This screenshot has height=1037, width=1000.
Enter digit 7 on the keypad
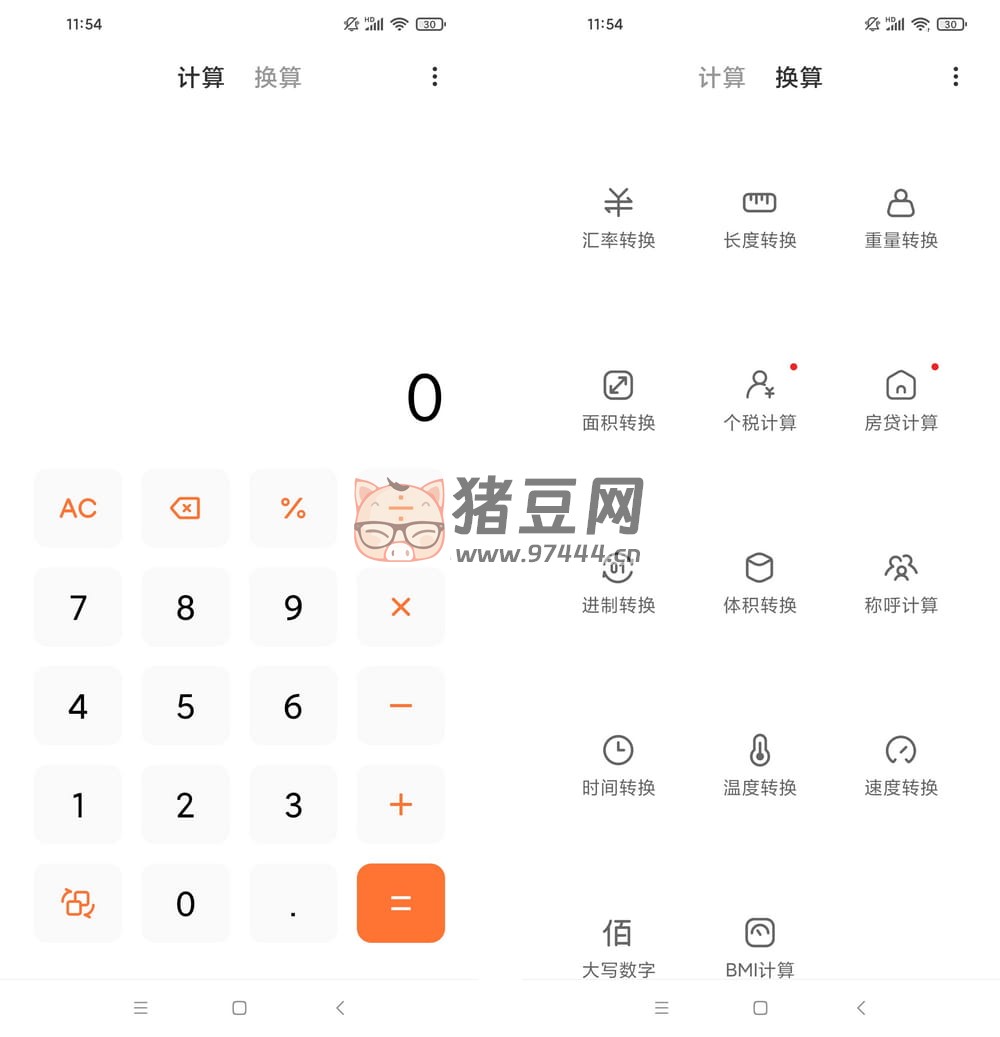pyautogui.click(x=78, y=607)
